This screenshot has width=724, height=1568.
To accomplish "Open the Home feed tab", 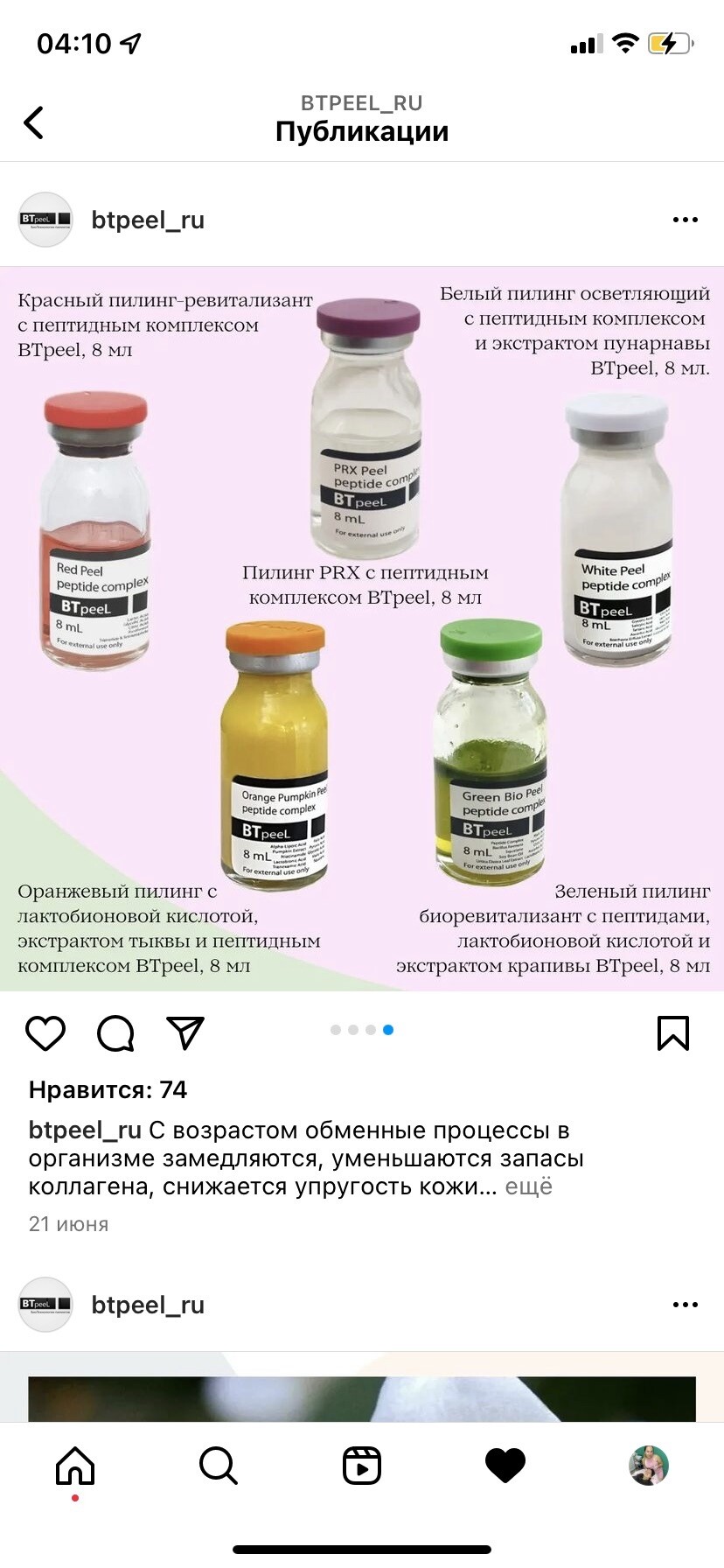I will [x=75, y=1466].
